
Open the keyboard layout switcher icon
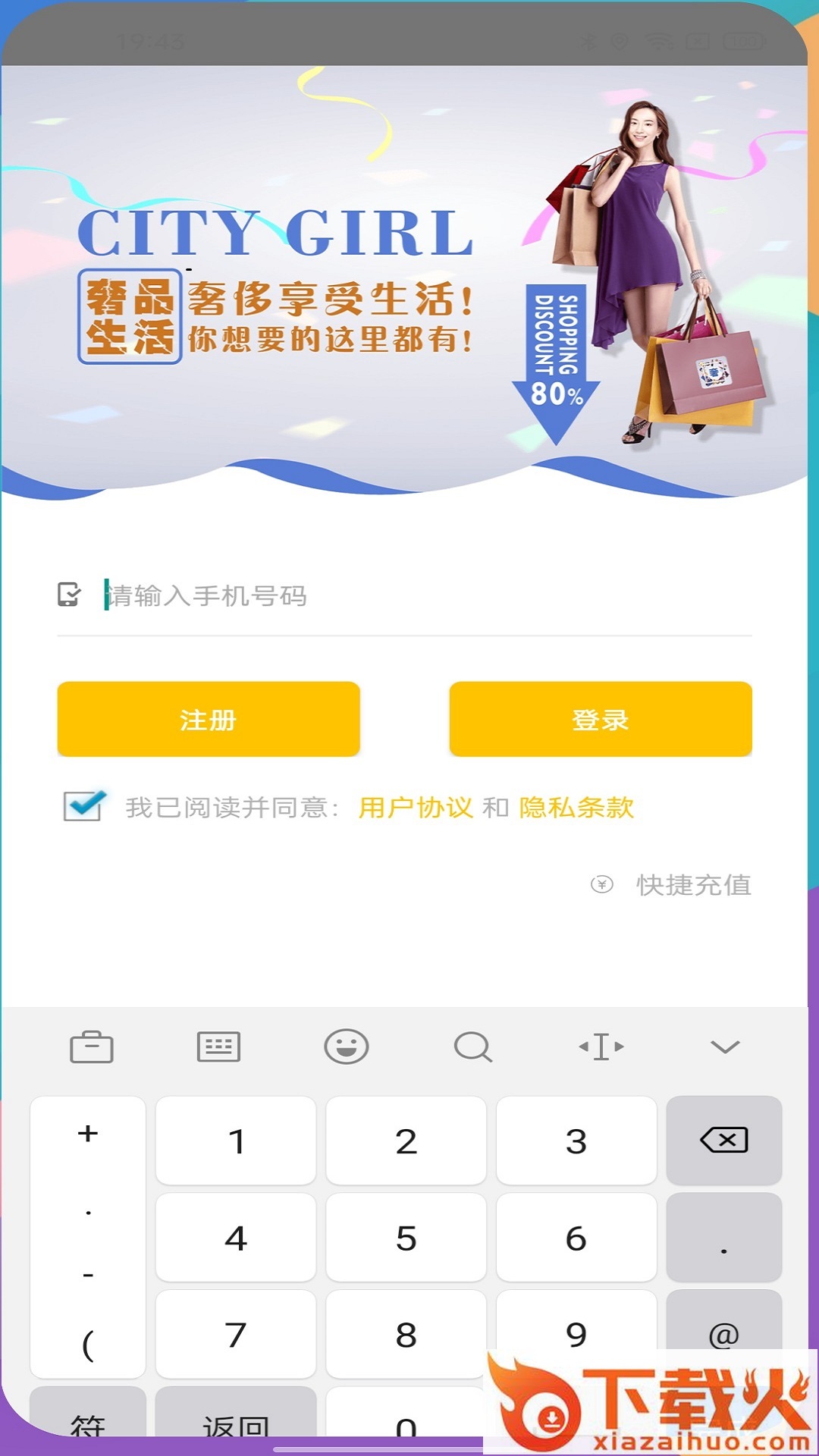pyautogui.click(x=218, y=1047)
